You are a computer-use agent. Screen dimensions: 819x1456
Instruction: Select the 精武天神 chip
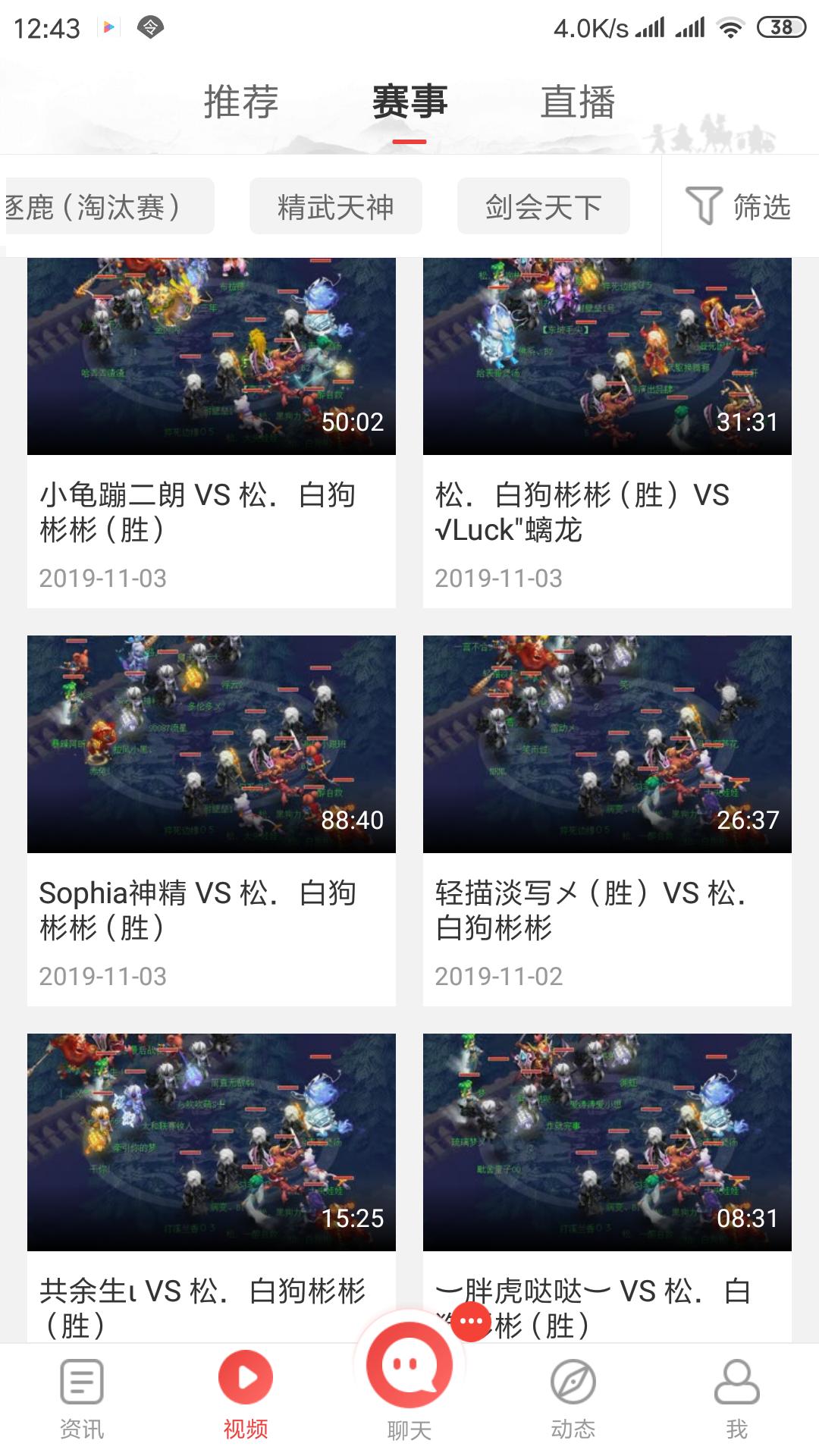(335, 206)
